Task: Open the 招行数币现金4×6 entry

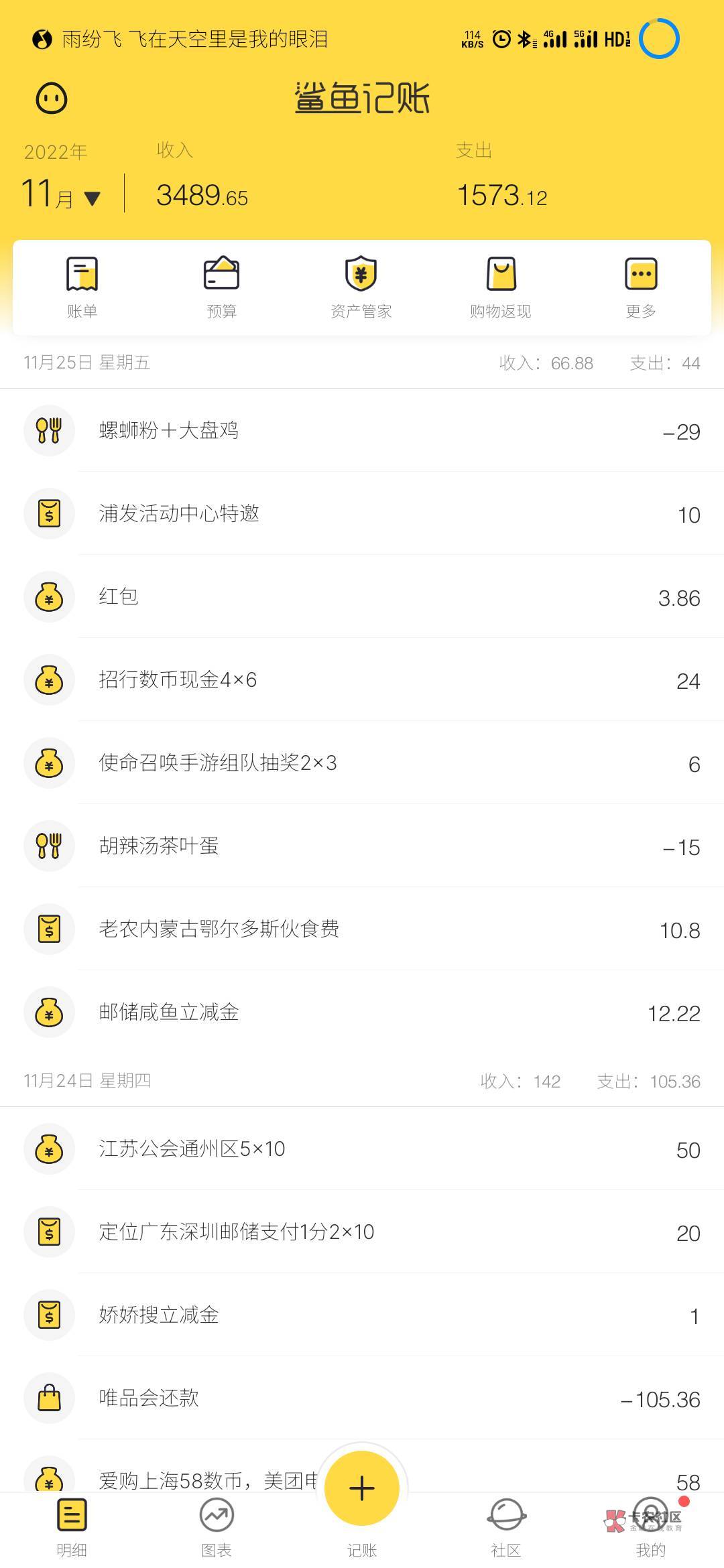Action: tap(362, 680)
